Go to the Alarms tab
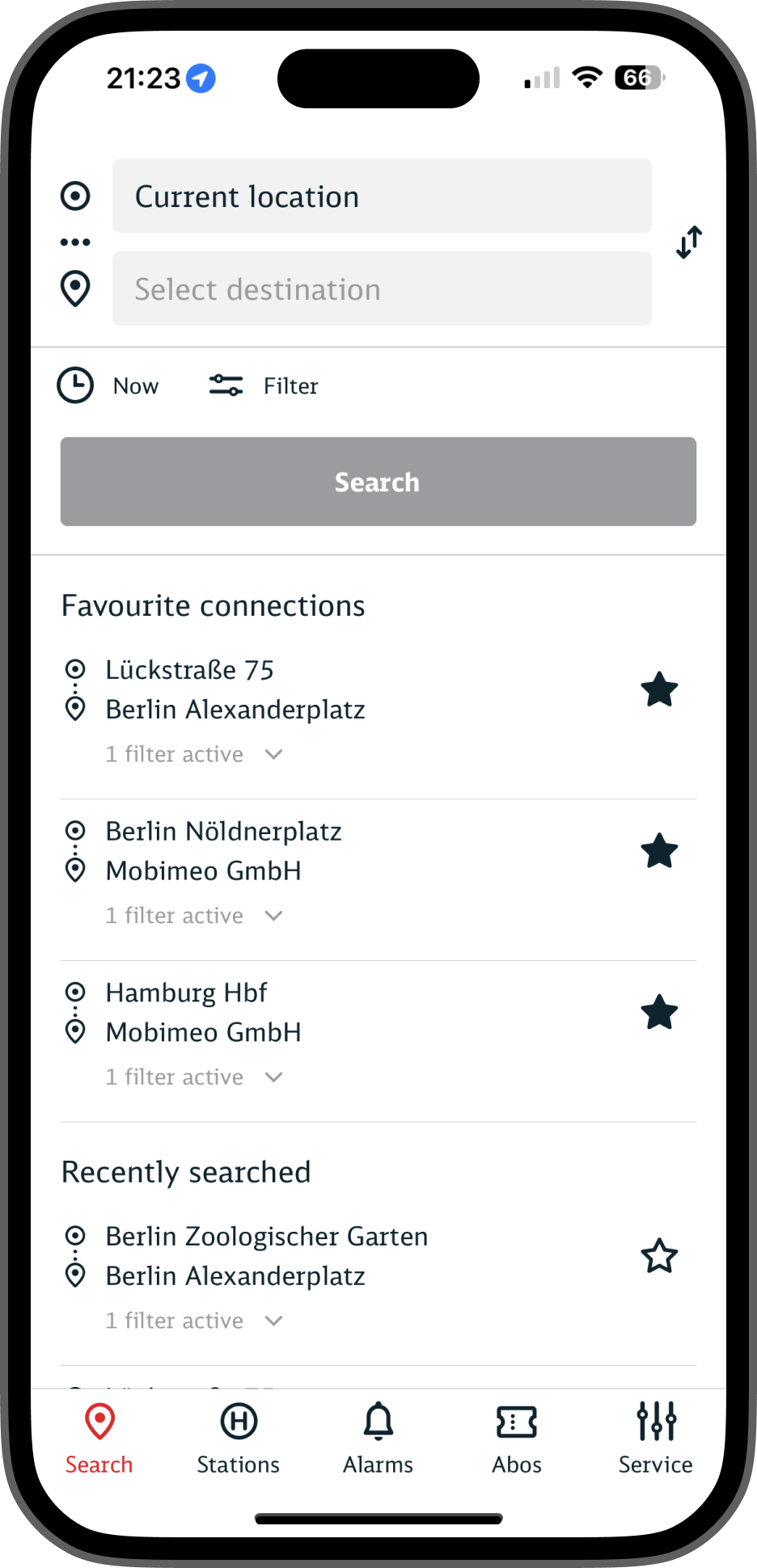The width and height of the screenshot is (757, 1568). point(378,1439)
